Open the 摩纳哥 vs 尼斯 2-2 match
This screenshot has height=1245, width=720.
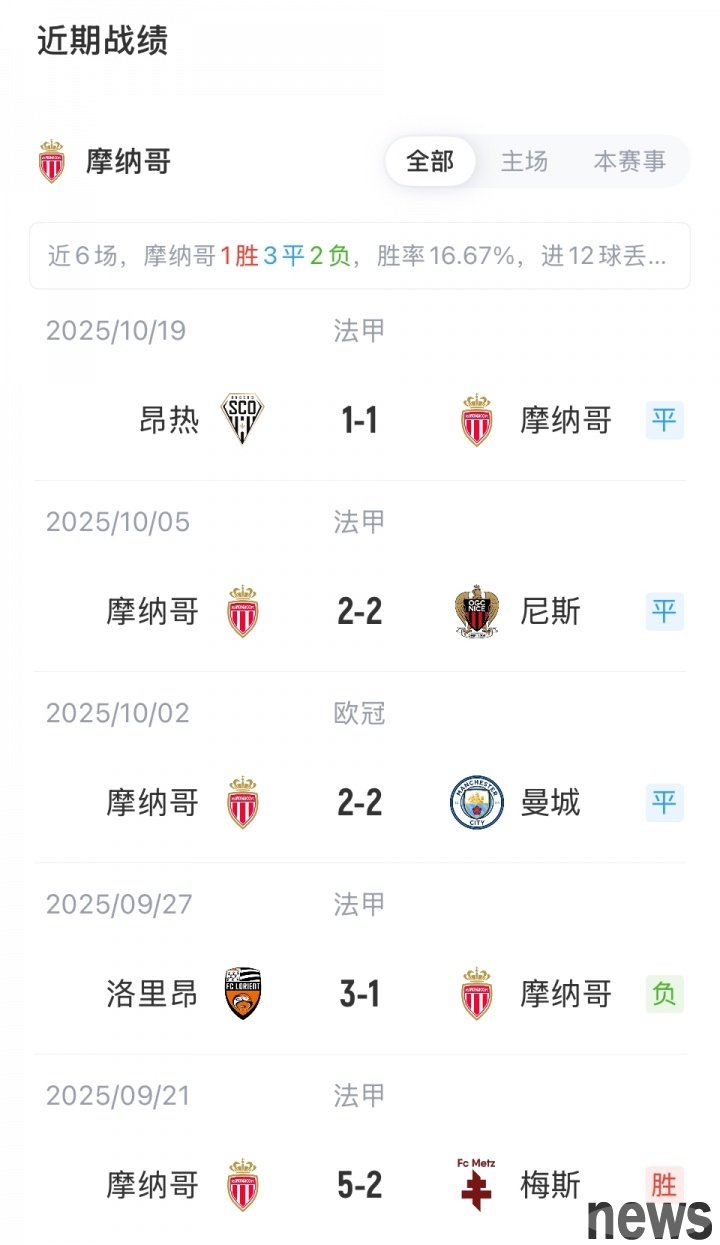(359, 611)
